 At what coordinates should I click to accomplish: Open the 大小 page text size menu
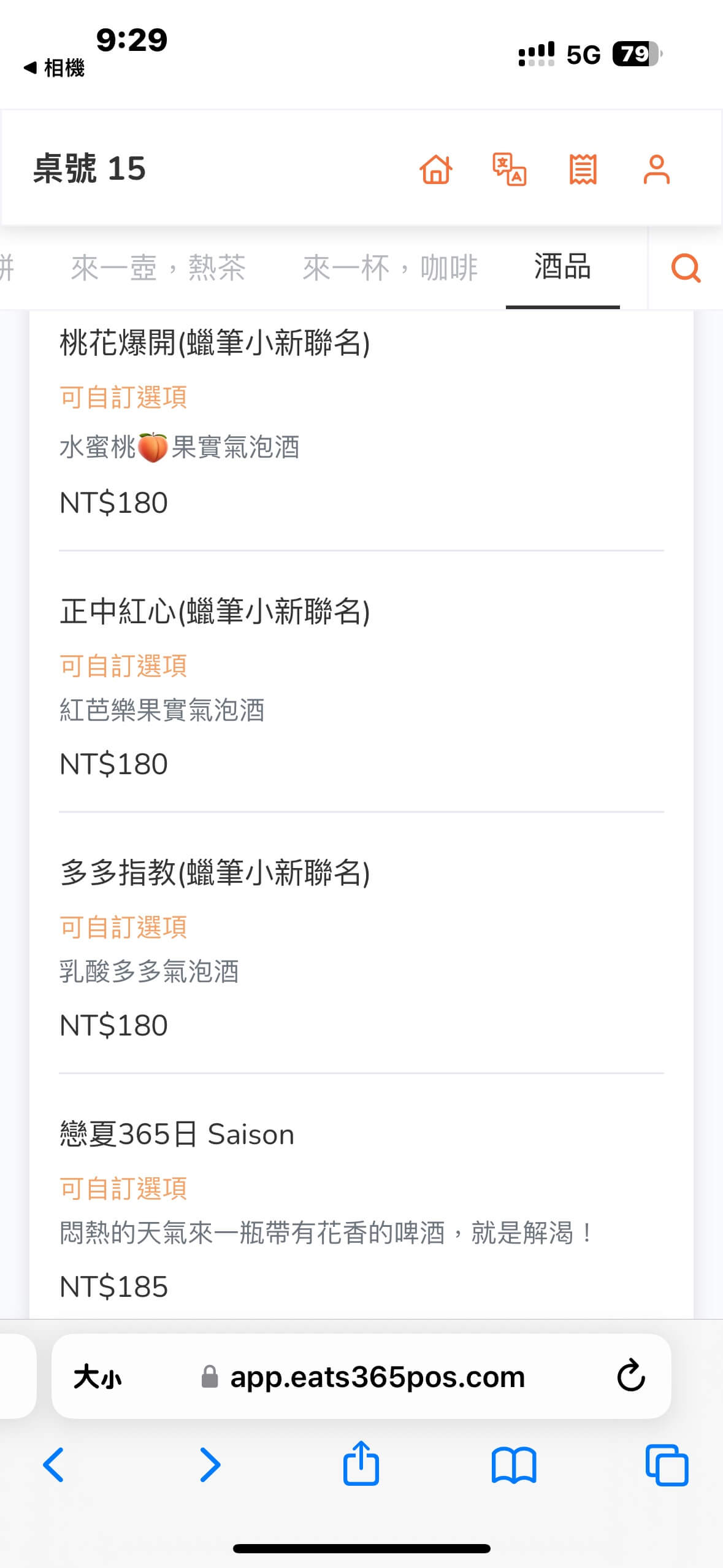pos(98,1377)
